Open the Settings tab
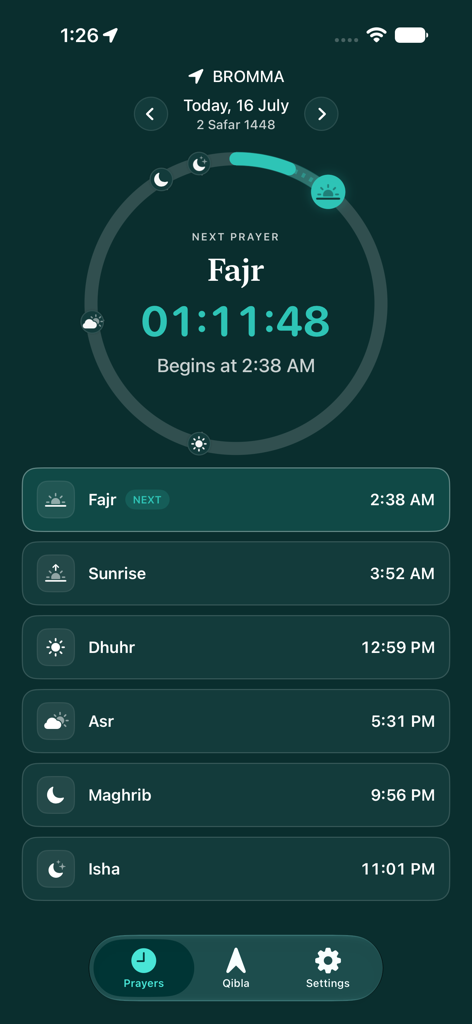This screenshot has width=472, height=1024. 328,968
